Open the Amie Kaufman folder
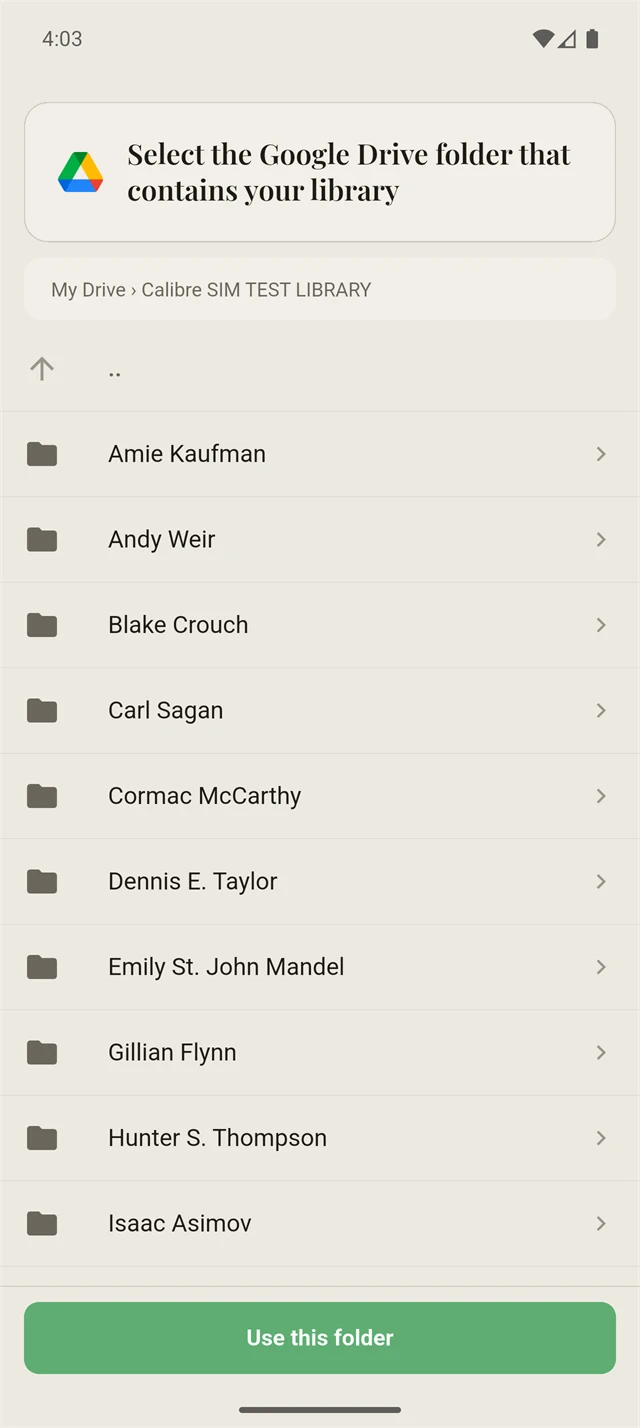Screen dimensions: 640x1428 click(x=320, y=454)
